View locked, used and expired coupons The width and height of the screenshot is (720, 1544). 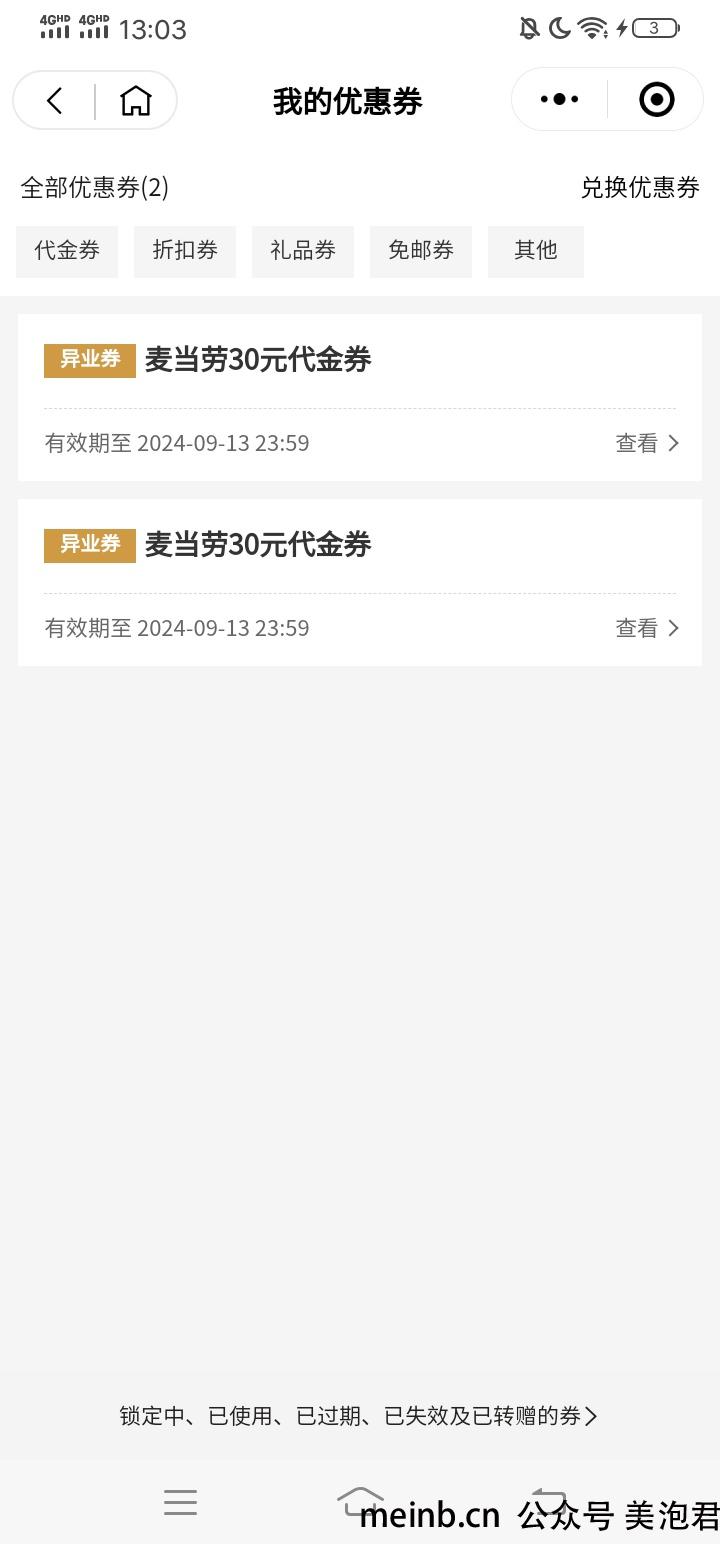coord(359,1415)
